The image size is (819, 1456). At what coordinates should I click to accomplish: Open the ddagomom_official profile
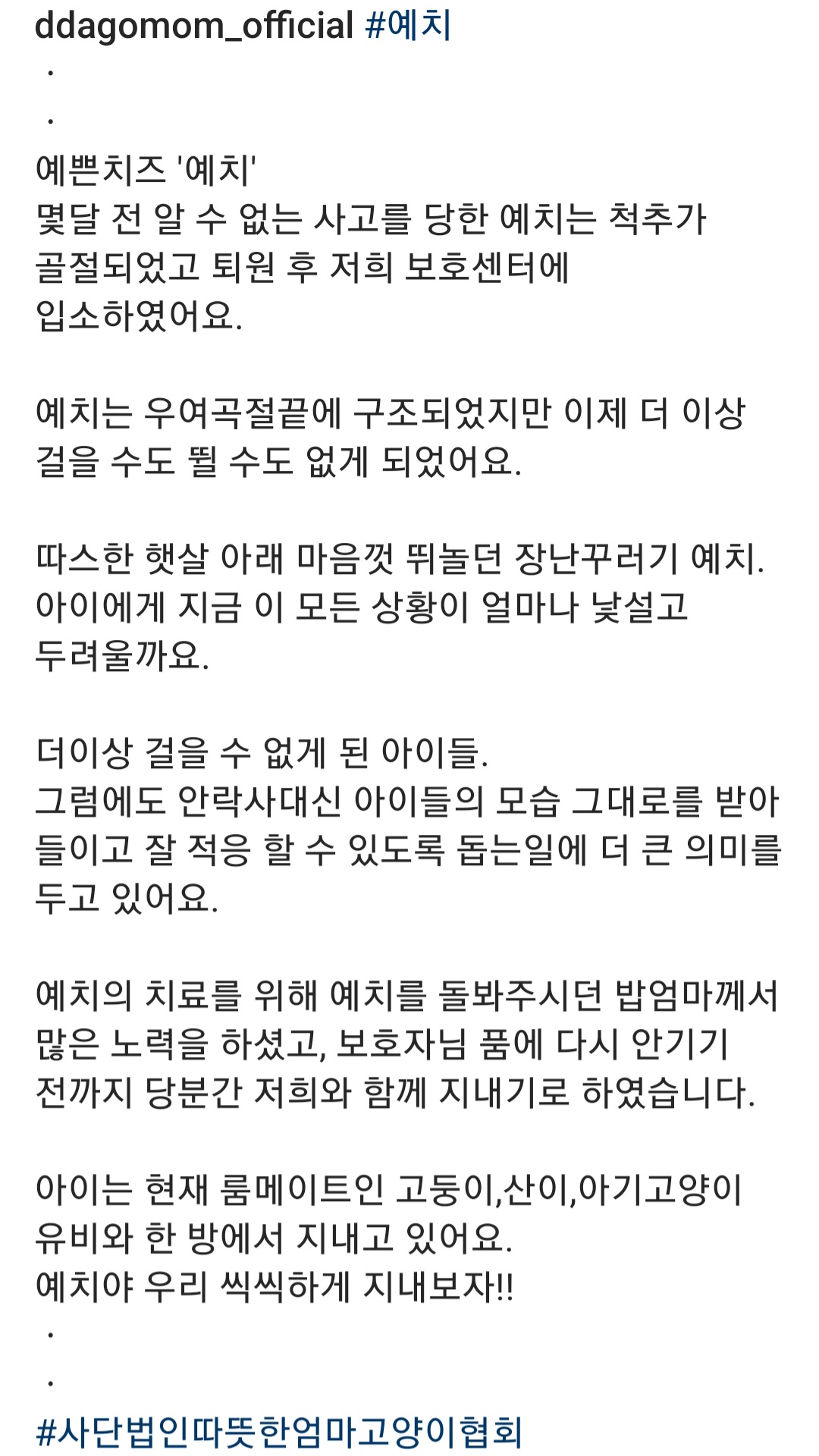194,26
